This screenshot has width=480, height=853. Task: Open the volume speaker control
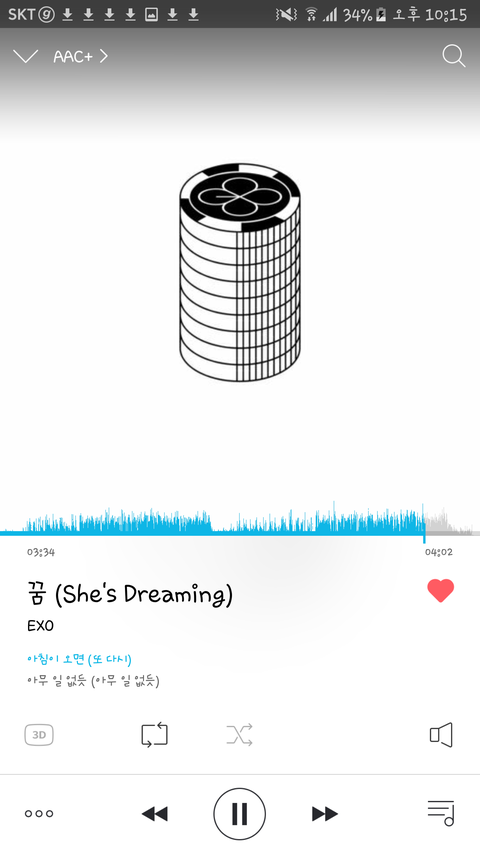coord(441,735)
